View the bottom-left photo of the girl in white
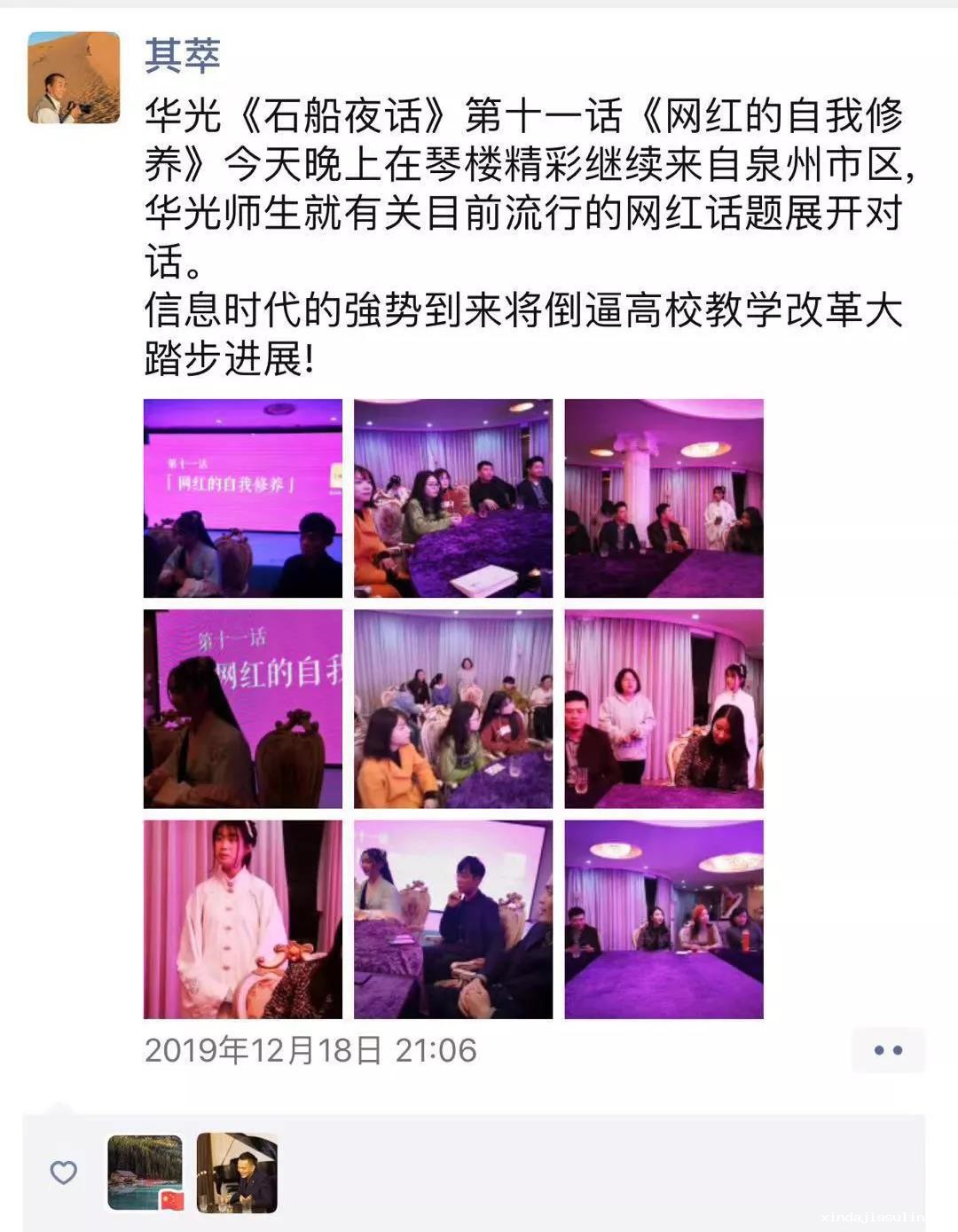This screenshot has height=1232, width=958. pyautogui.click(x=243, y=919)
